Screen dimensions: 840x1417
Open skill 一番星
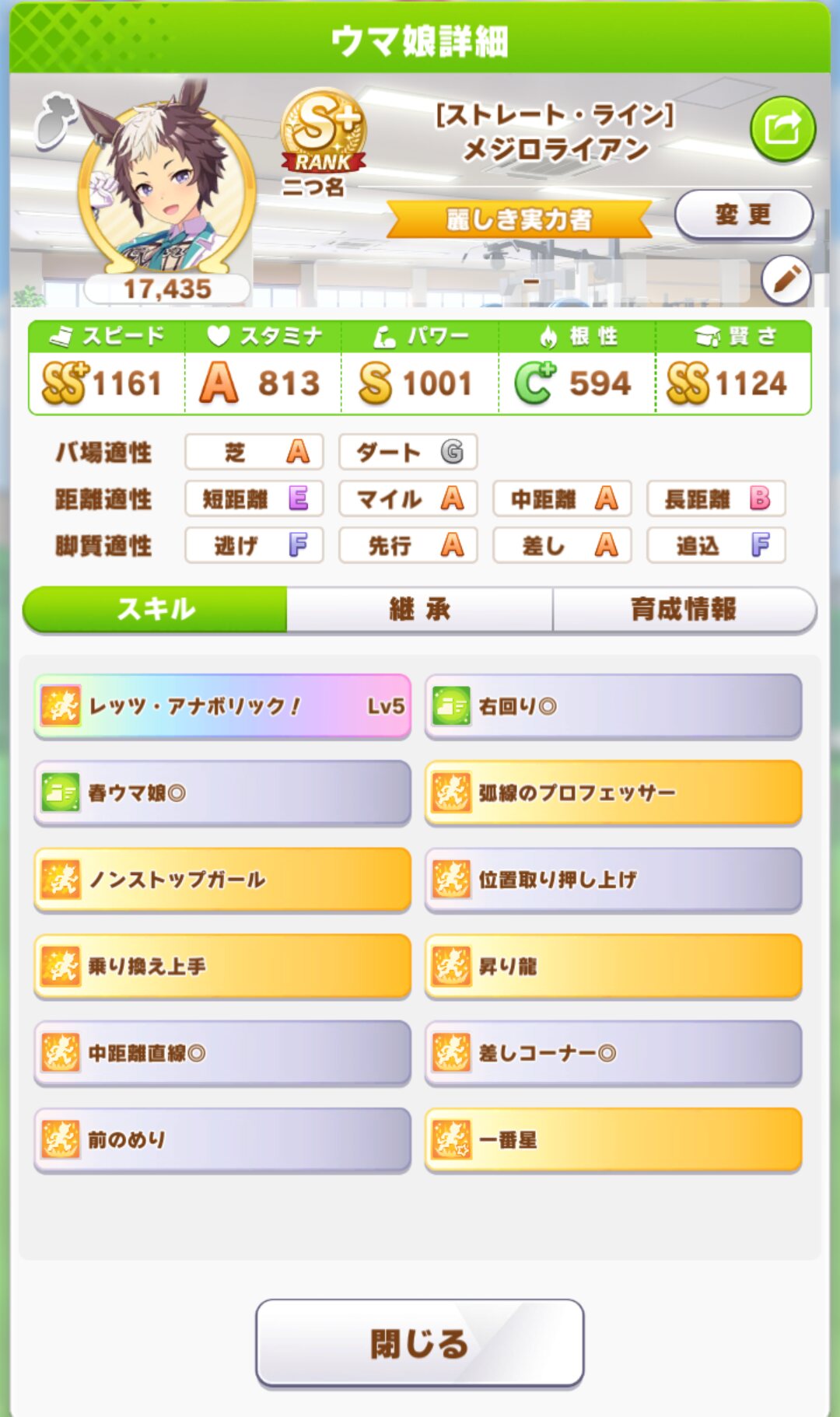coord(613,1139)
